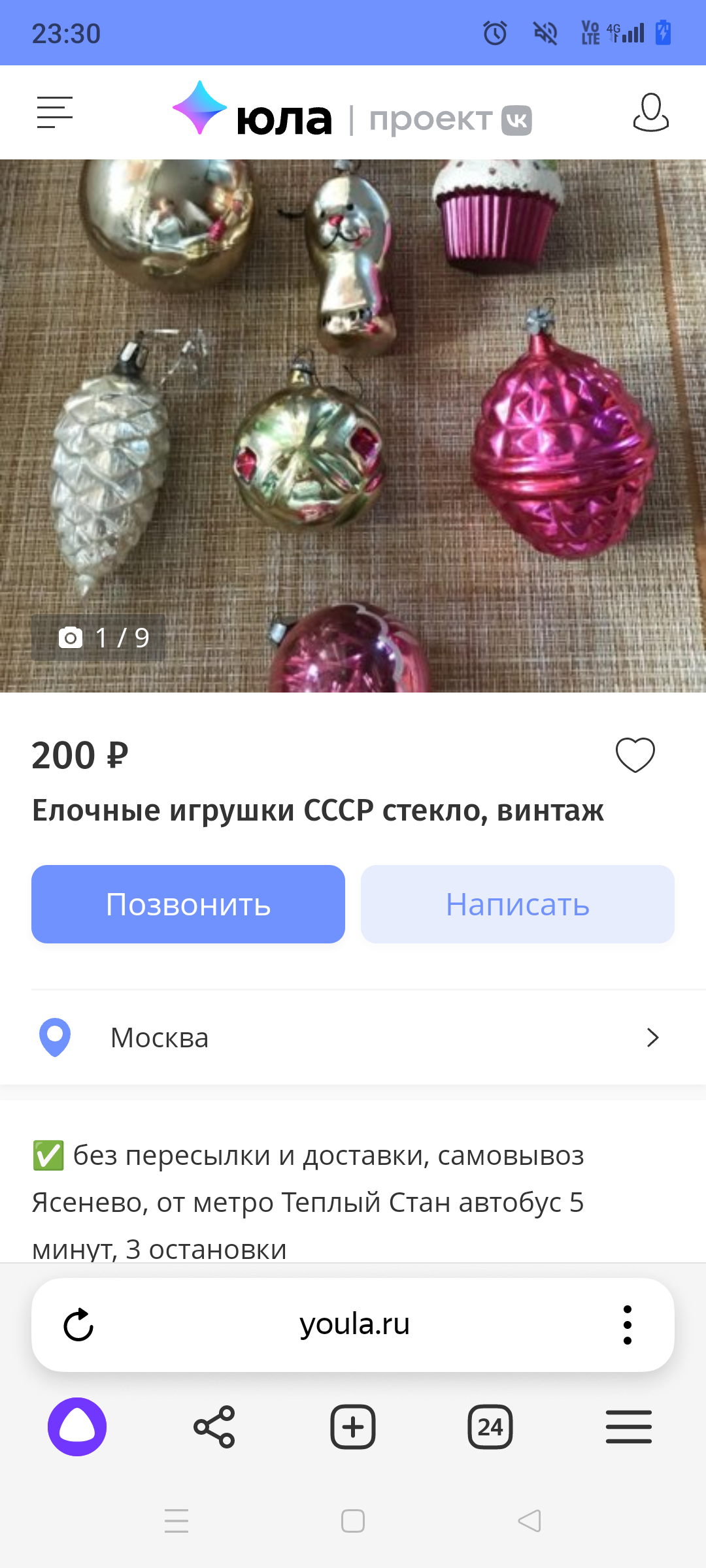Screen dimensions: 706x1568
Task: View the listing photo of vintage ornaments
Action: point(353,425)
